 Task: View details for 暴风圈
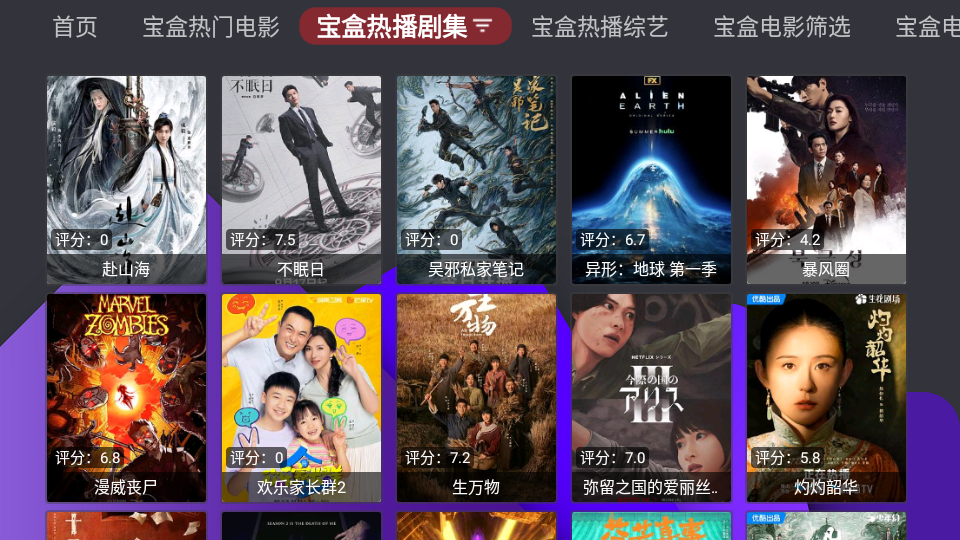(x=826, y=180)
